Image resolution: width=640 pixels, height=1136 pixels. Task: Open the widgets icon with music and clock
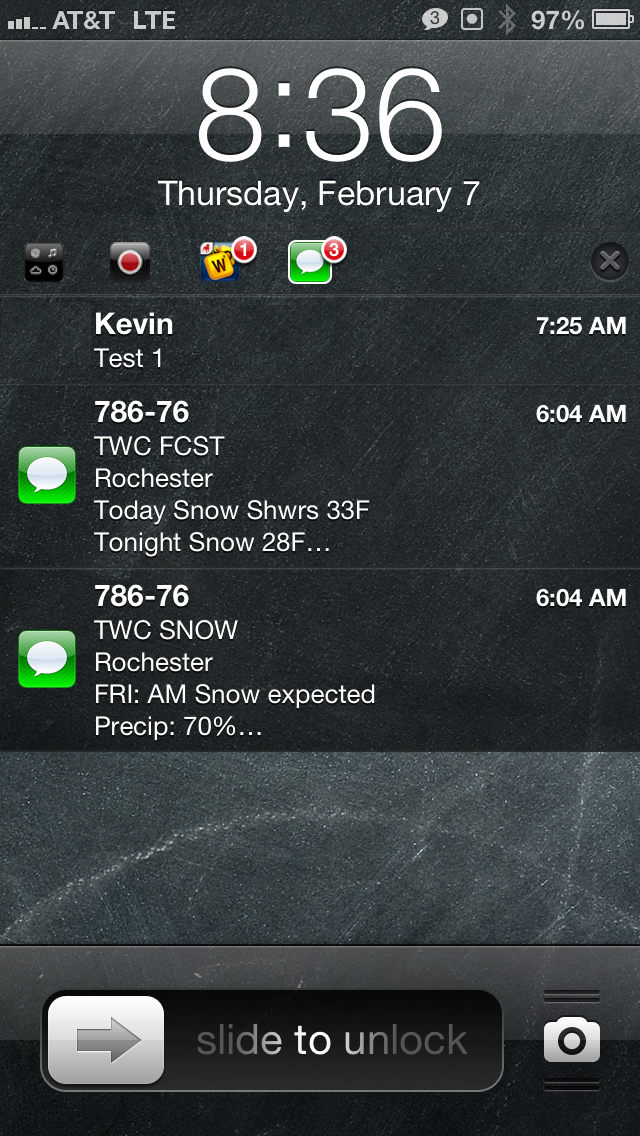43,262
